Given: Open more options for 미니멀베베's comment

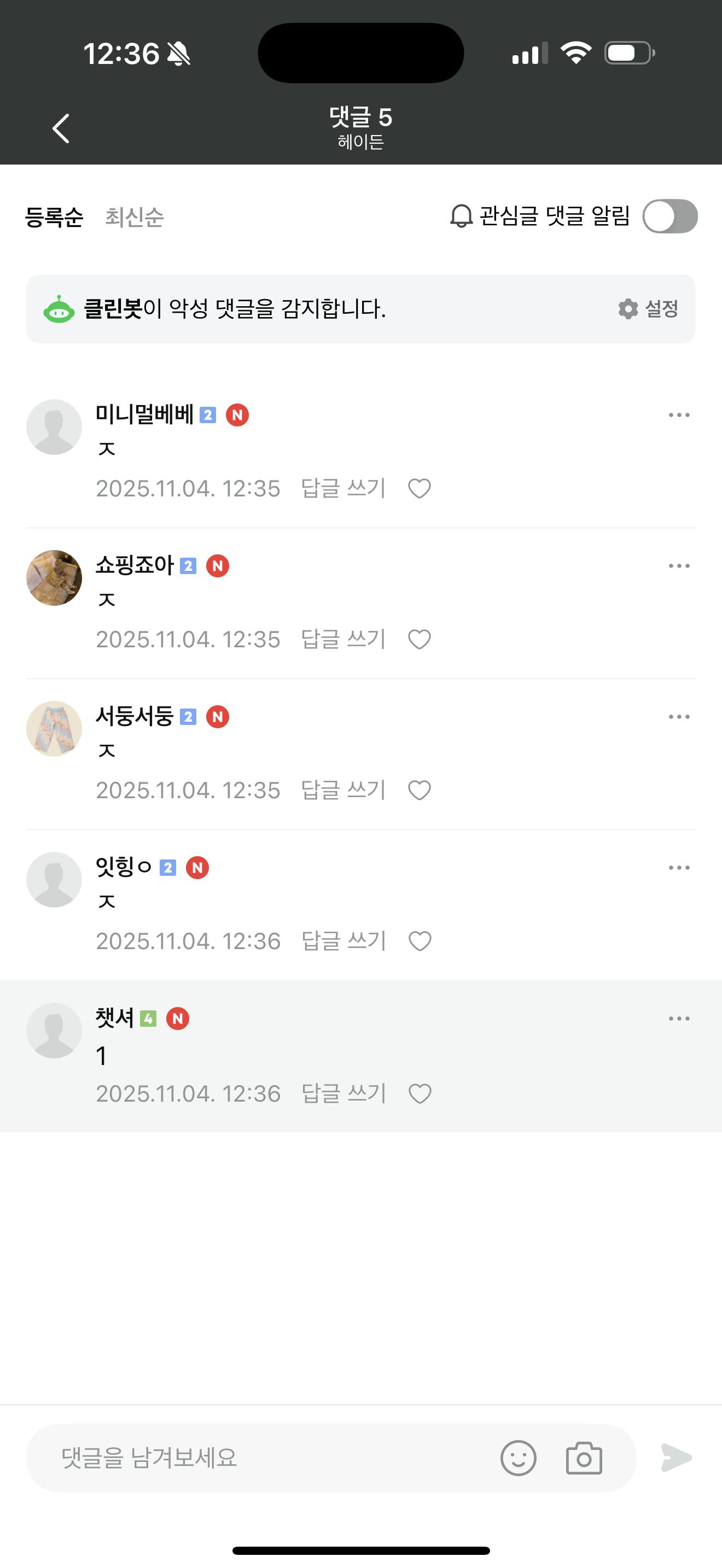Looking at the screenshot, I should tap(679, 415).
